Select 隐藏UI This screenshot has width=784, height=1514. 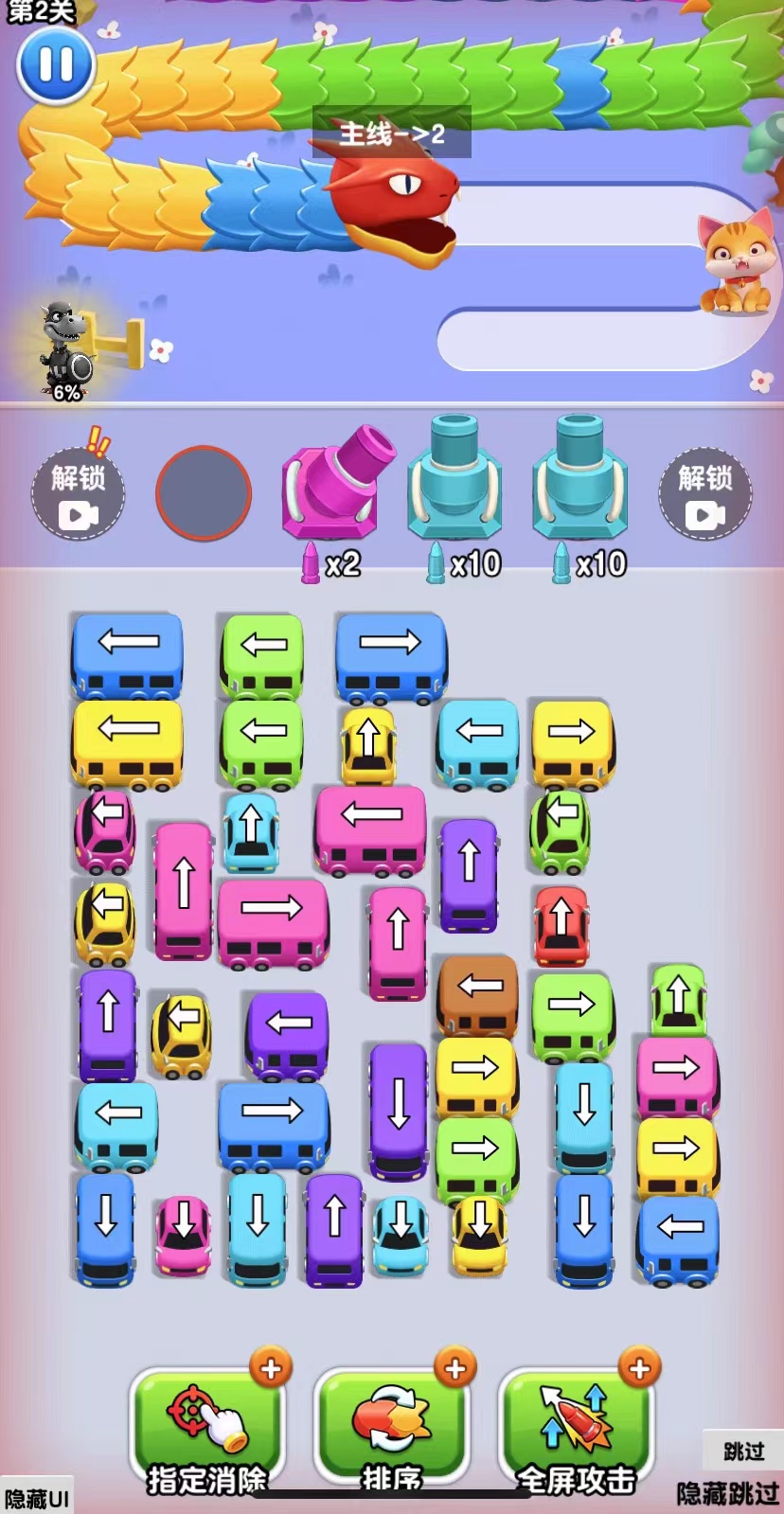point(36,1499)
